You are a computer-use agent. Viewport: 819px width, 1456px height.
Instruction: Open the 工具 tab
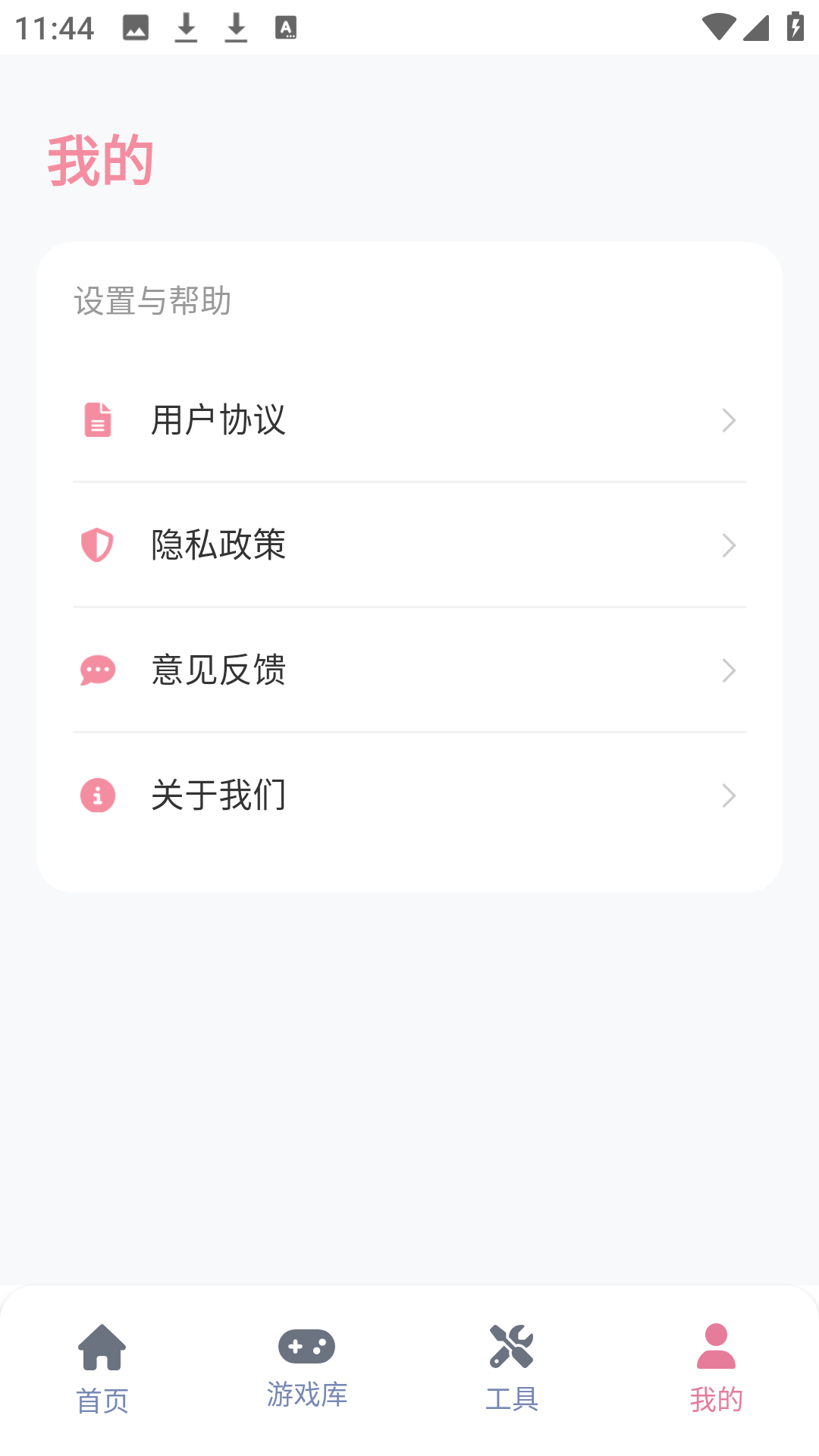click(511, 1373)
